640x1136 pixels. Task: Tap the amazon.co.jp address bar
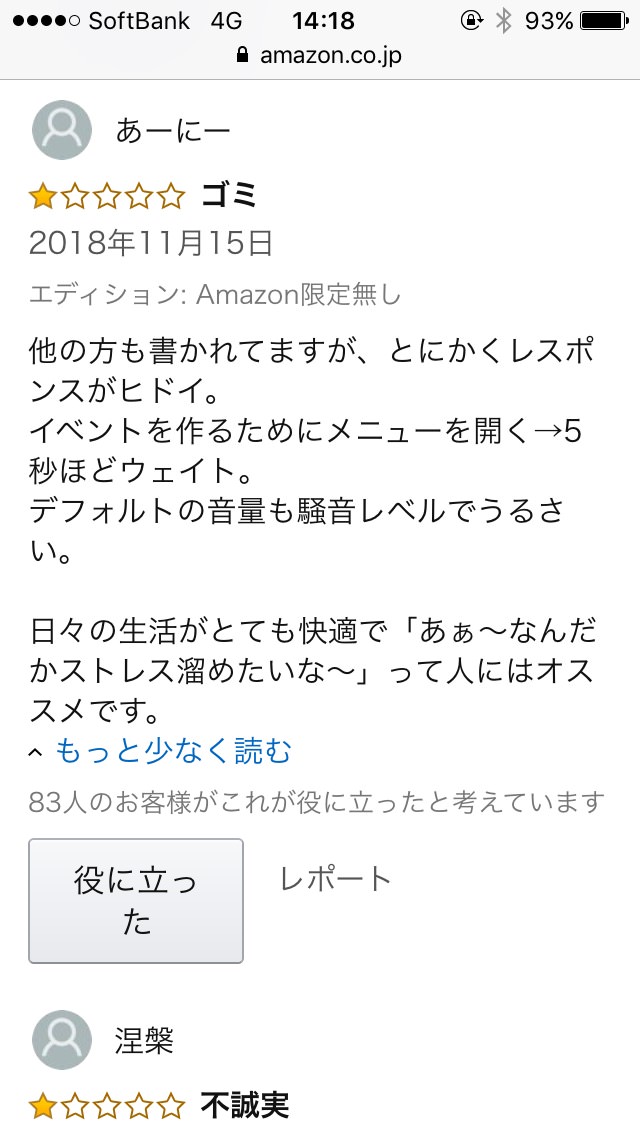(320, 55)
